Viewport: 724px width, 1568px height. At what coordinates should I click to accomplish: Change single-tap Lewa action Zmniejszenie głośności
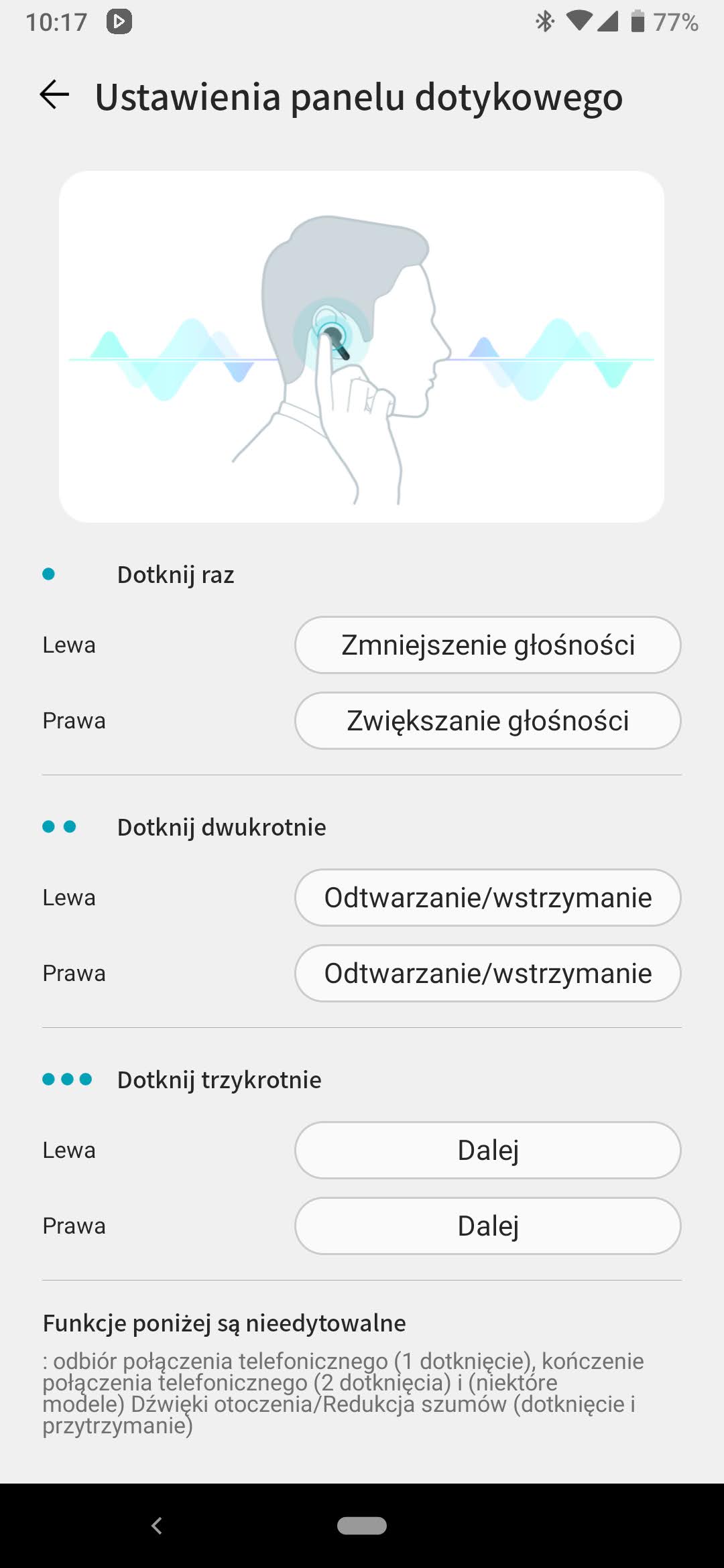pos(487,645)
